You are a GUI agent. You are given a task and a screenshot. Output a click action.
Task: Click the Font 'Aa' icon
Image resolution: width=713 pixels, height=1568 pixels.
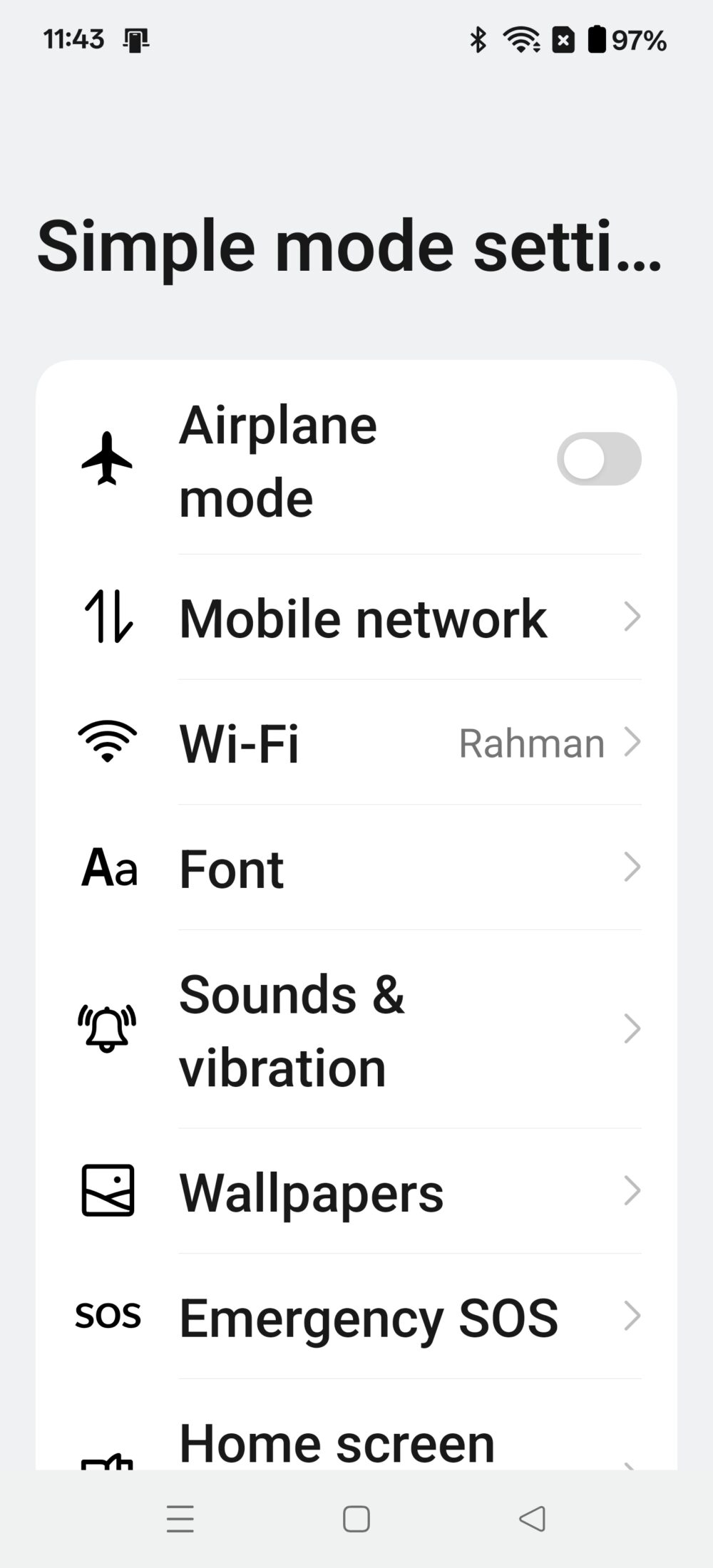tap(108, 867)
